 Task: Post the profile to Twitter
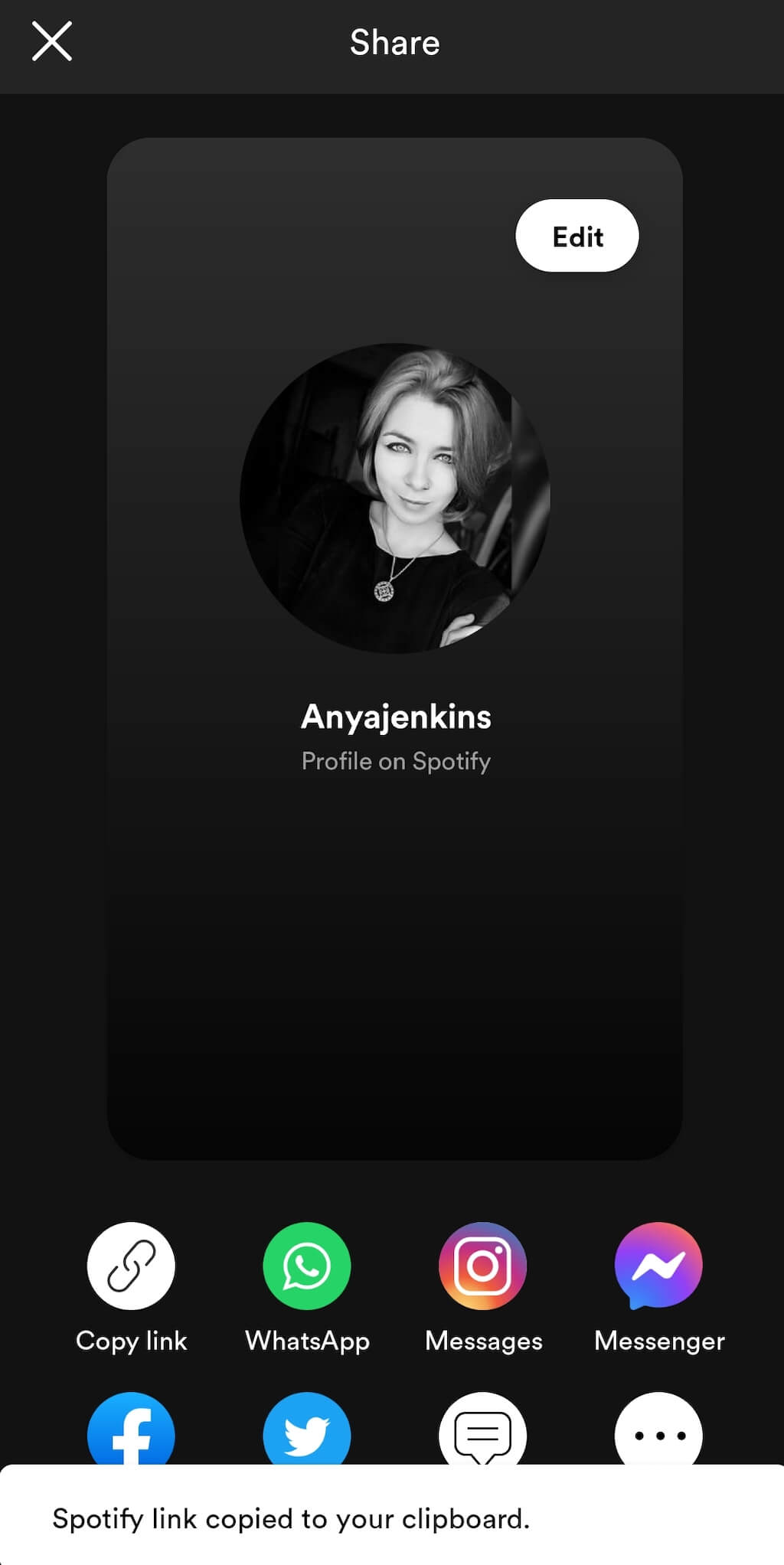click(307, 1430)
